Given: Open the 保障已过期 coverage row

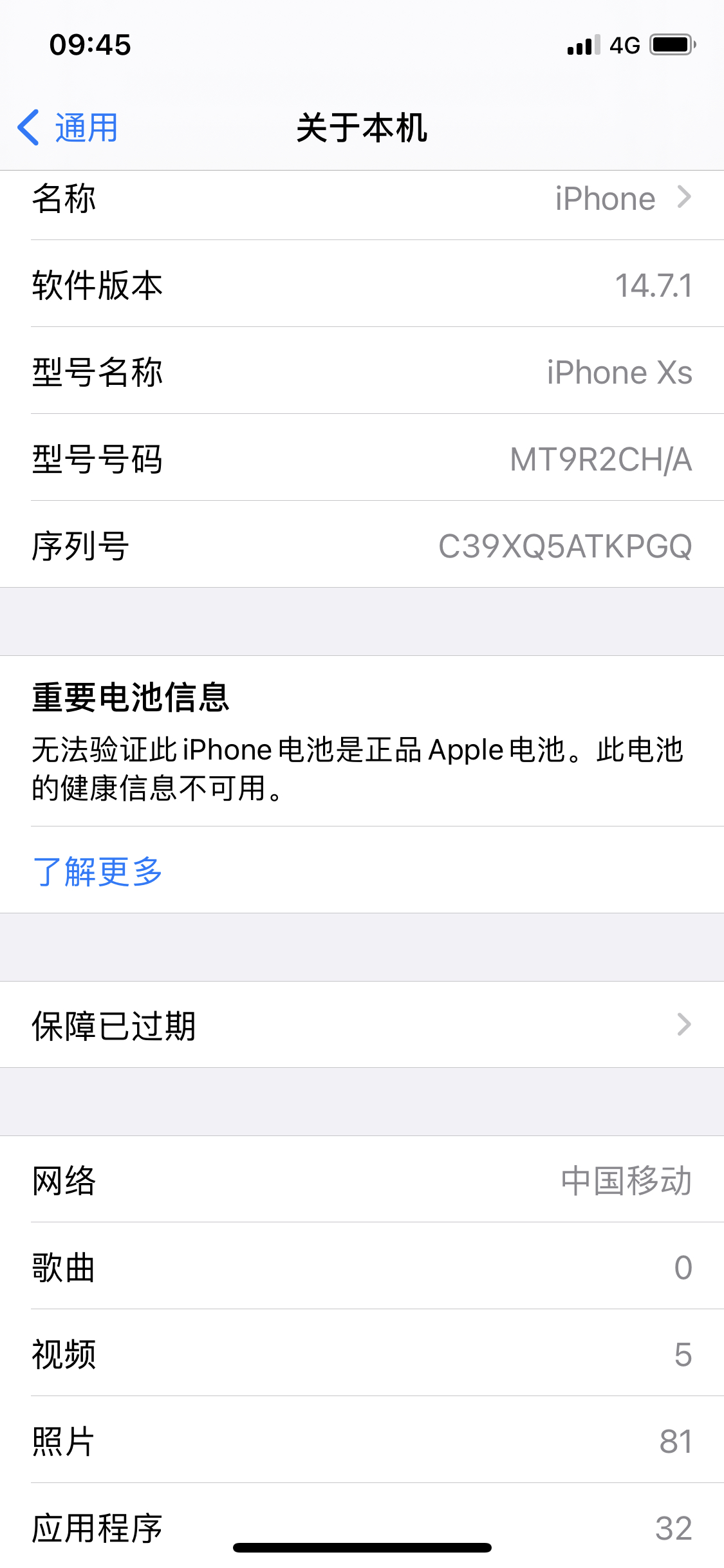Looking at the screenshot, I should tap(362, 1025).
